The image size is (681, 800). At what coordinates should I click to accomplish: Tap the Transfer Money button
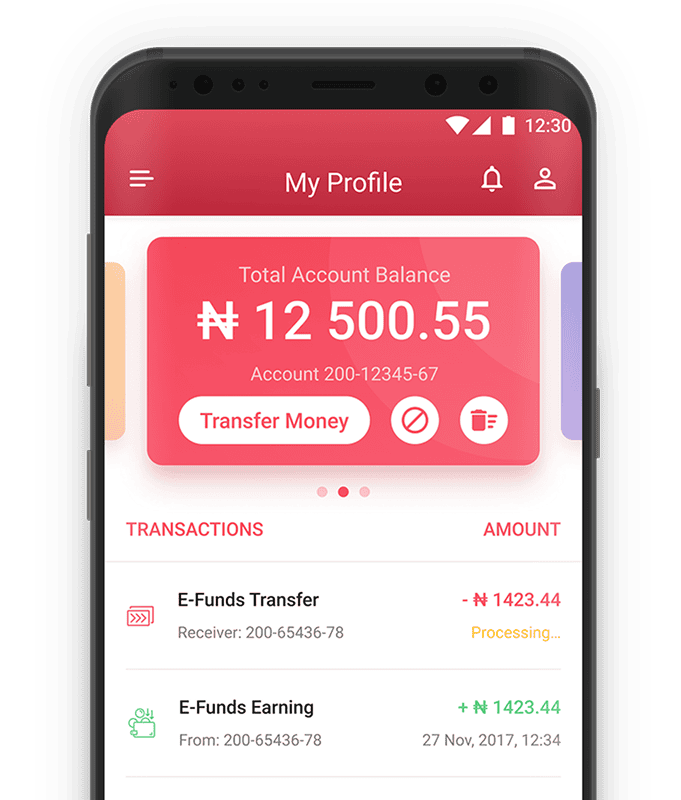click(x=274, y=421)
